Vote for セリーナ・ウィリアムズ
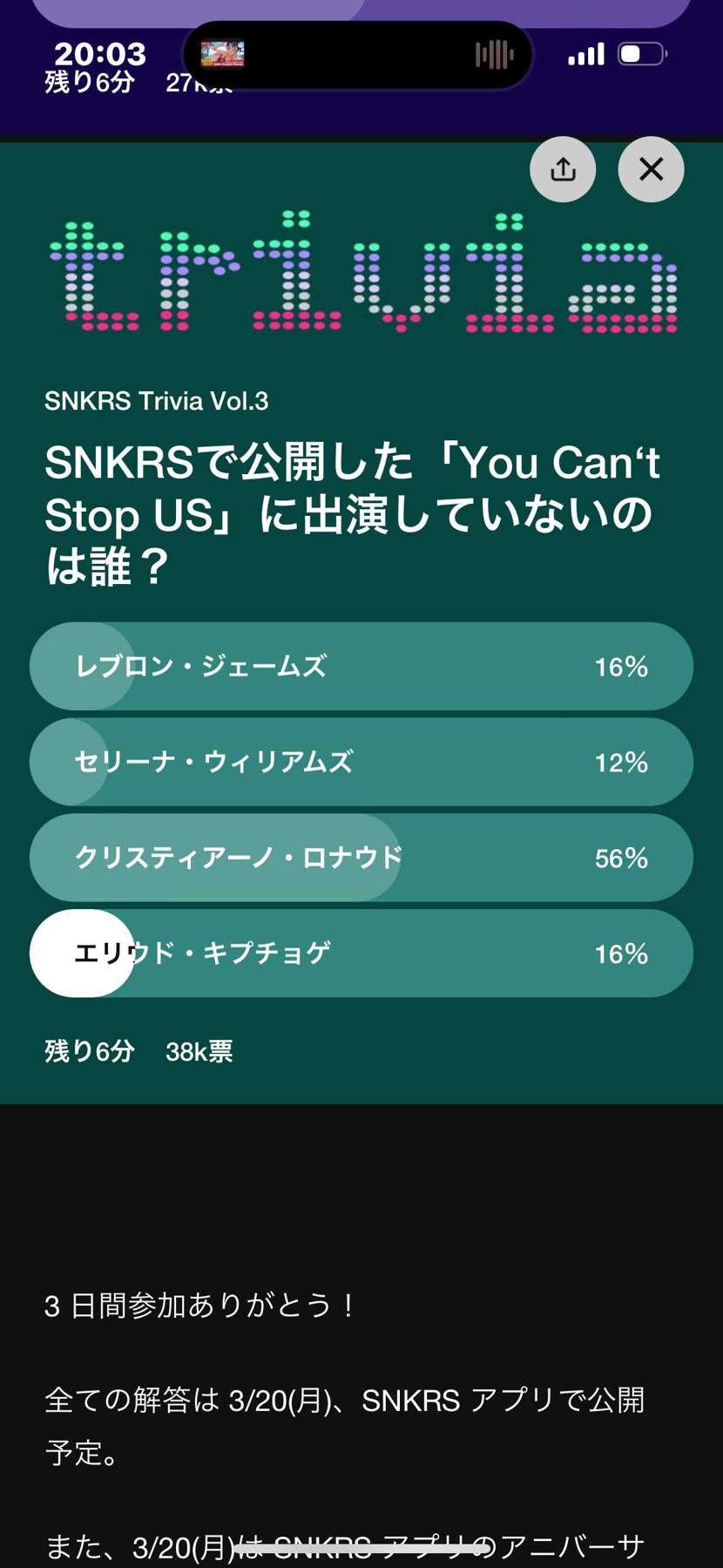Image resolution: width=723 pixels, height=1568 pixels. (361, 762)
